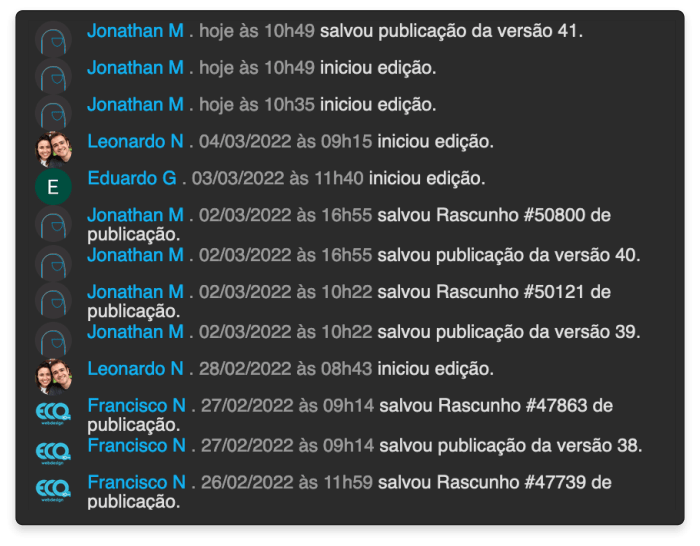Tap Jonathan M on the Rascunho #50800 entry
Viewport: 700px width, 546px height.
click(x=135, y=215)
